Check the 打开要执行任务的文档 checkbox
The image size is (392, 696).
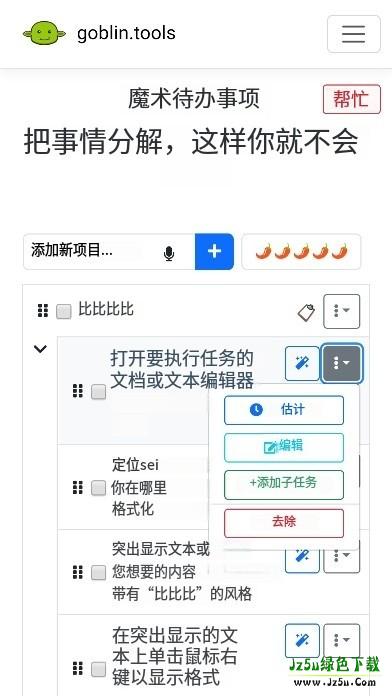99,392
